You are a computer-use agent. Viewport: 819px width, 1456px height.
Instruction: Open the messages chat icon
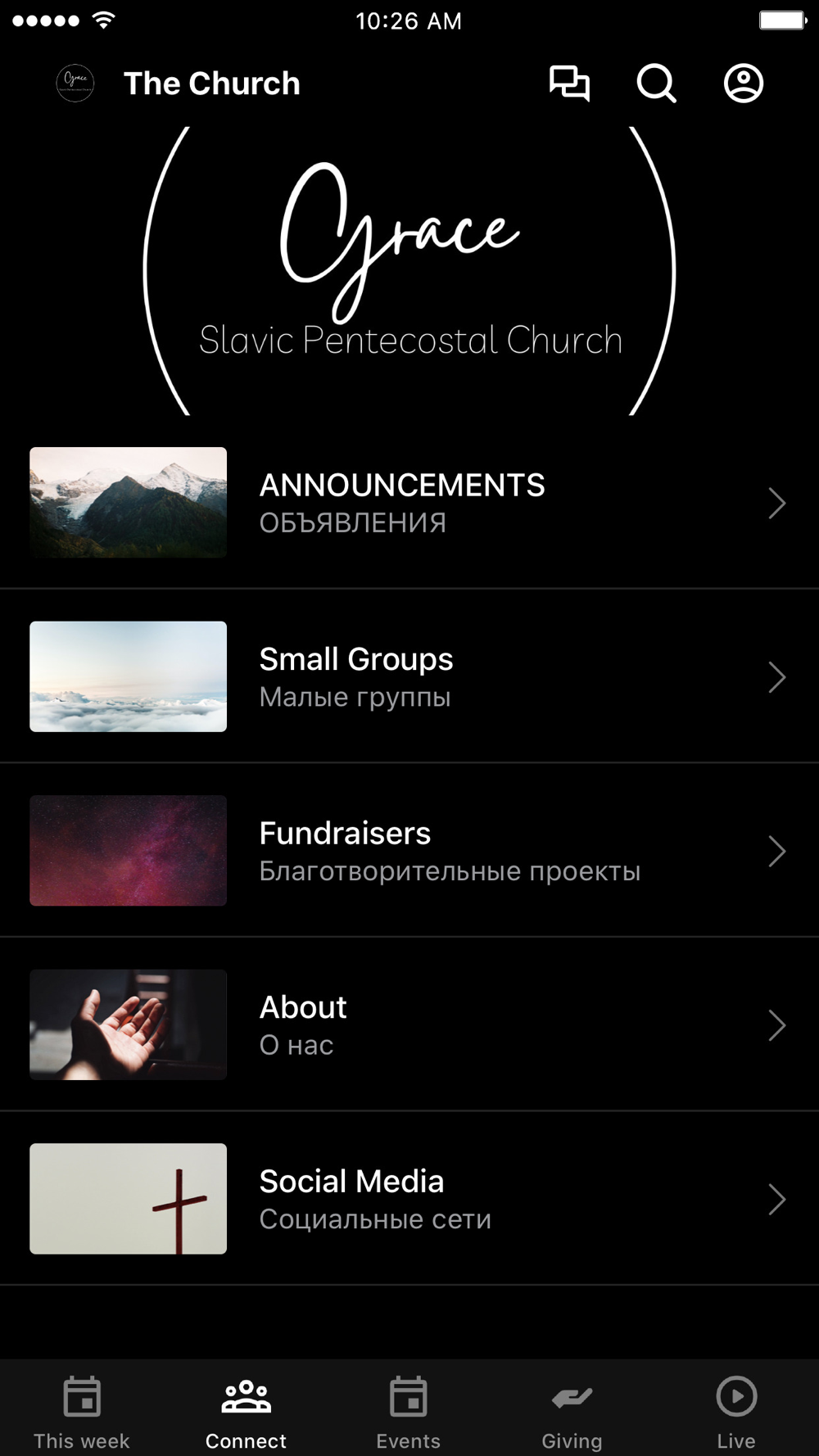pyautogui.click(x=569, y=84)
